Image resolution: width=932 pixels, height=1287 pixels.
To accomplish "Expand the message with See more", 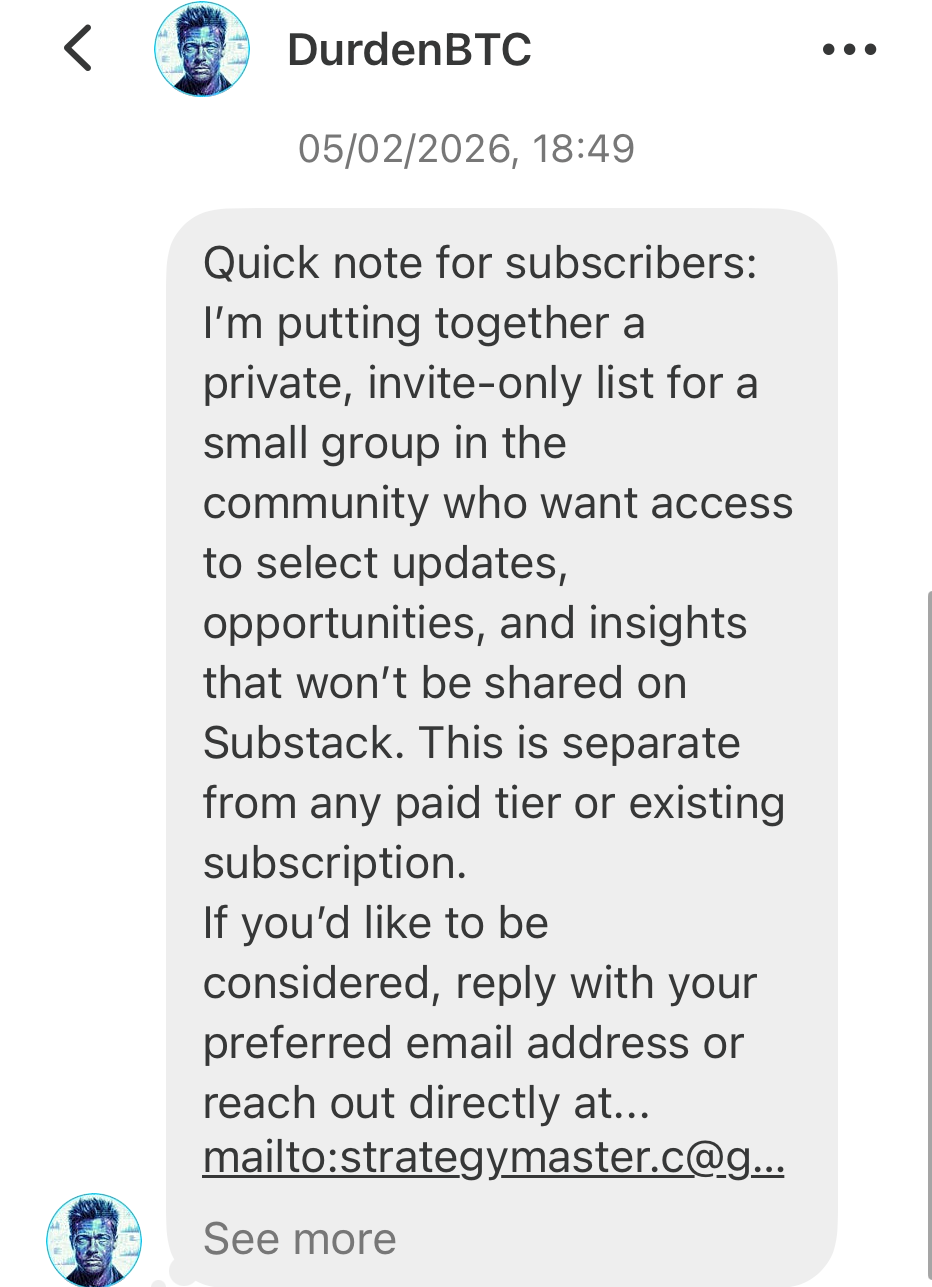I will point(299,1239).
